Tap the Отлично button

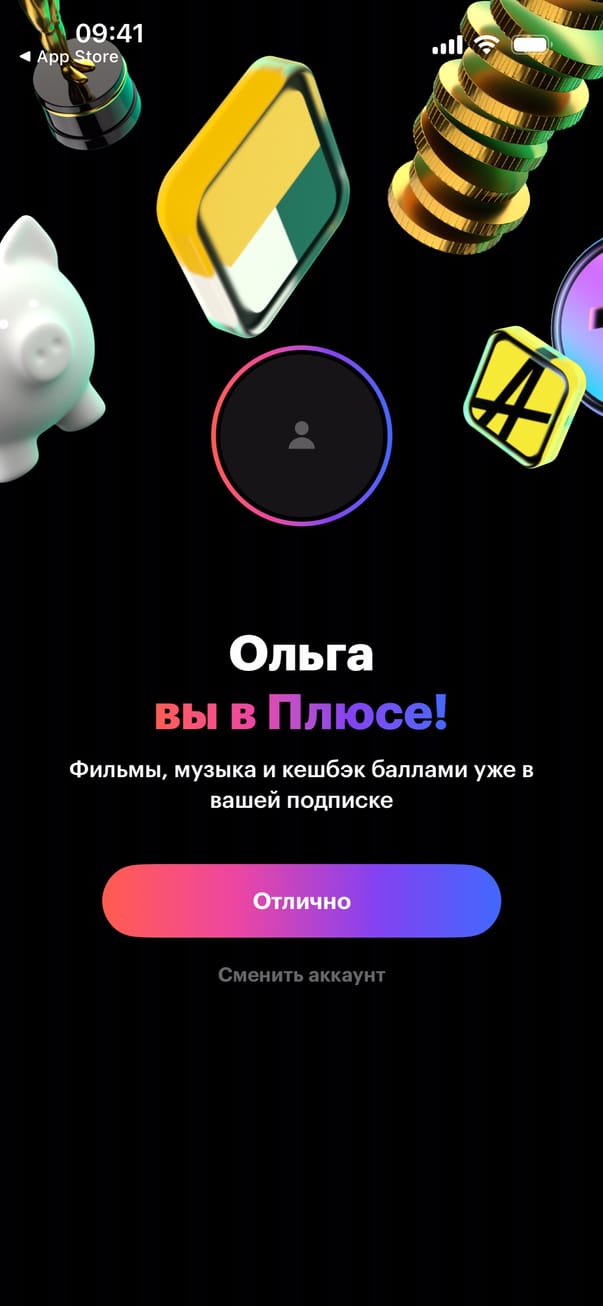301,901
